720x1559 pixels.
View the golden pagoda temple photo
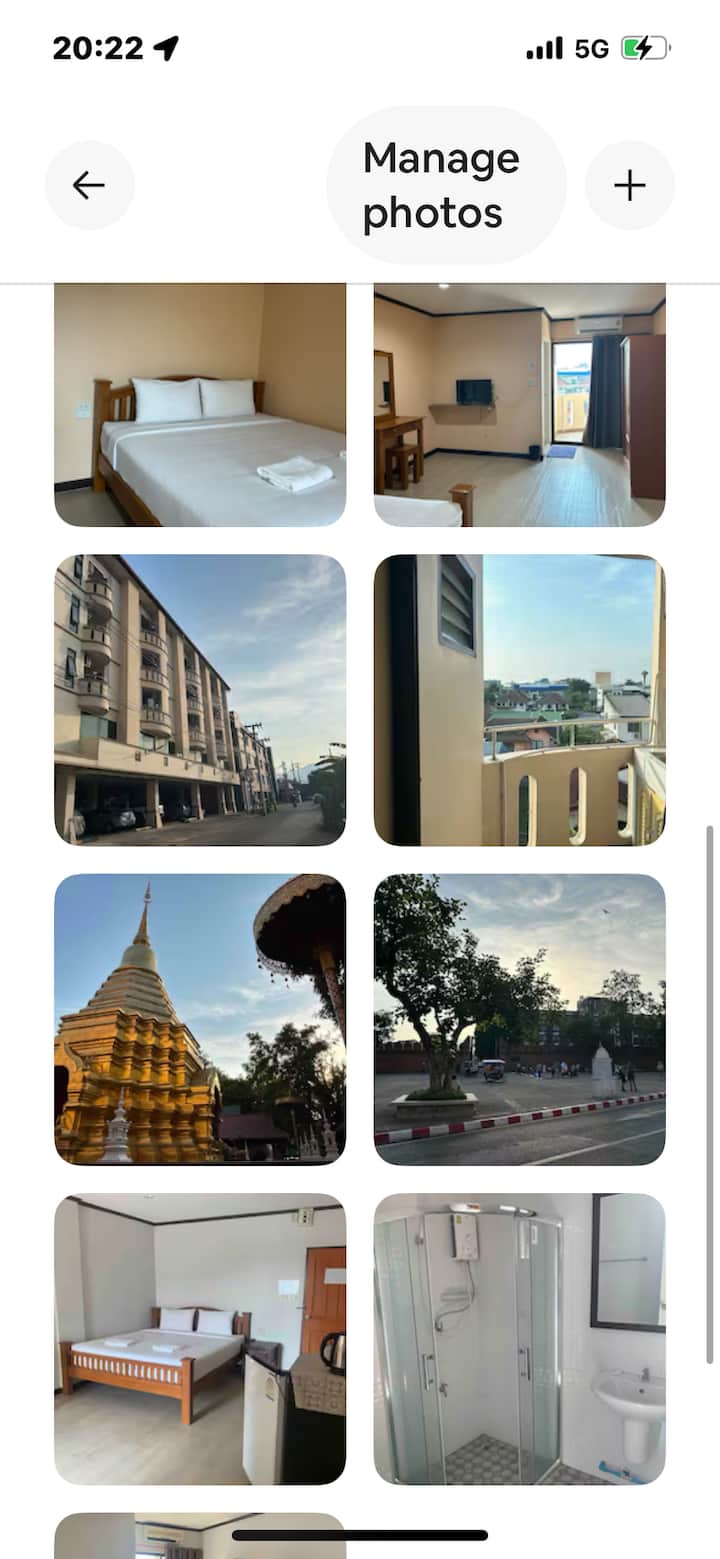coord(200,1019)
